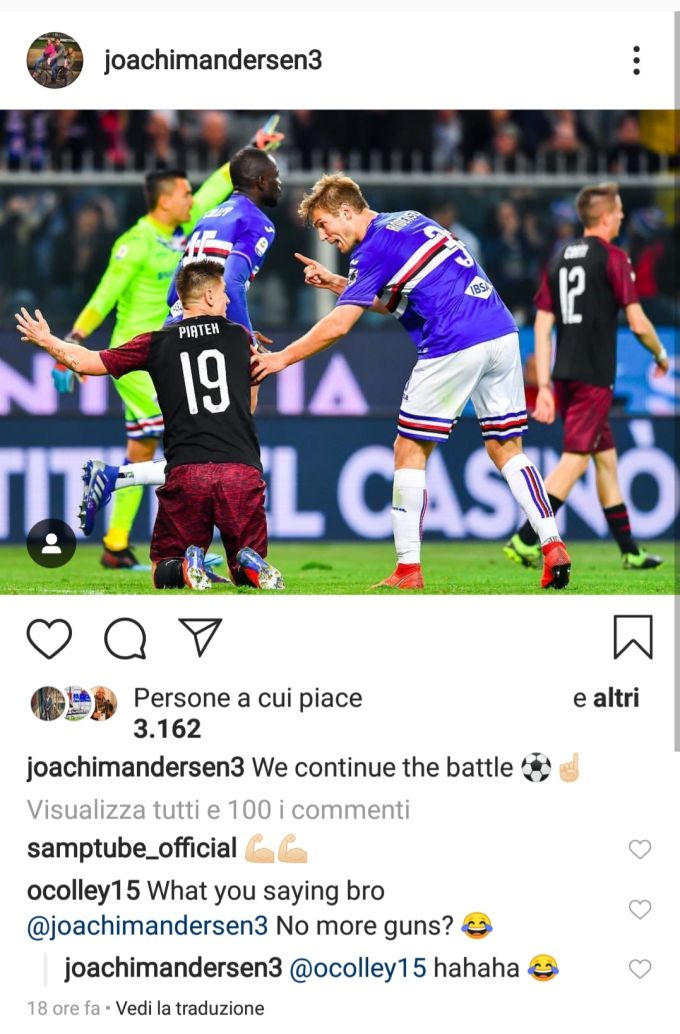The height and width of the screenshot is (1034, 680).
Task: Share the post with the paper plane icon
Action: coord(200,637)
